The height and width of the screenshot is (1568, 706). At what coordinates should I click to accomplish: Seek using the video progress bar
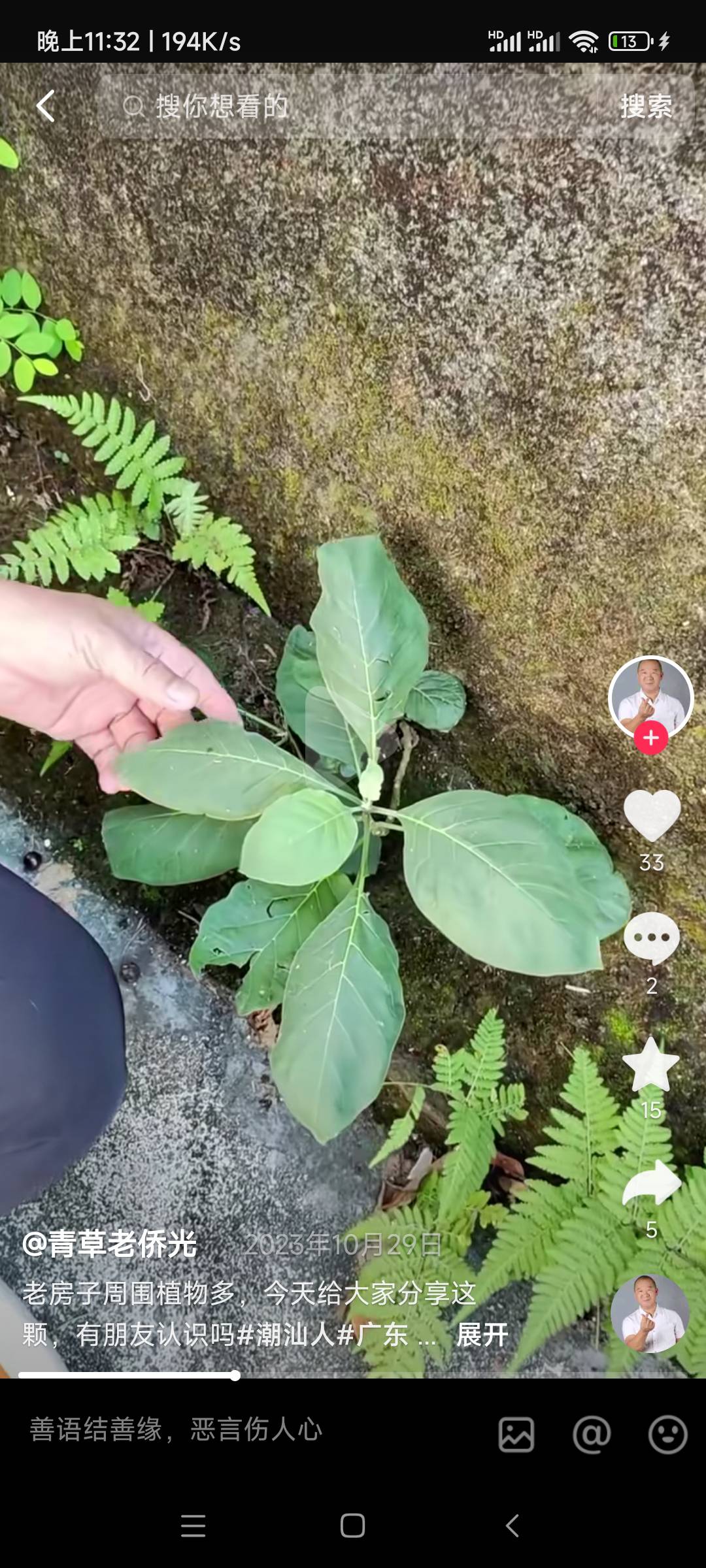click(x=353, y=1375)
